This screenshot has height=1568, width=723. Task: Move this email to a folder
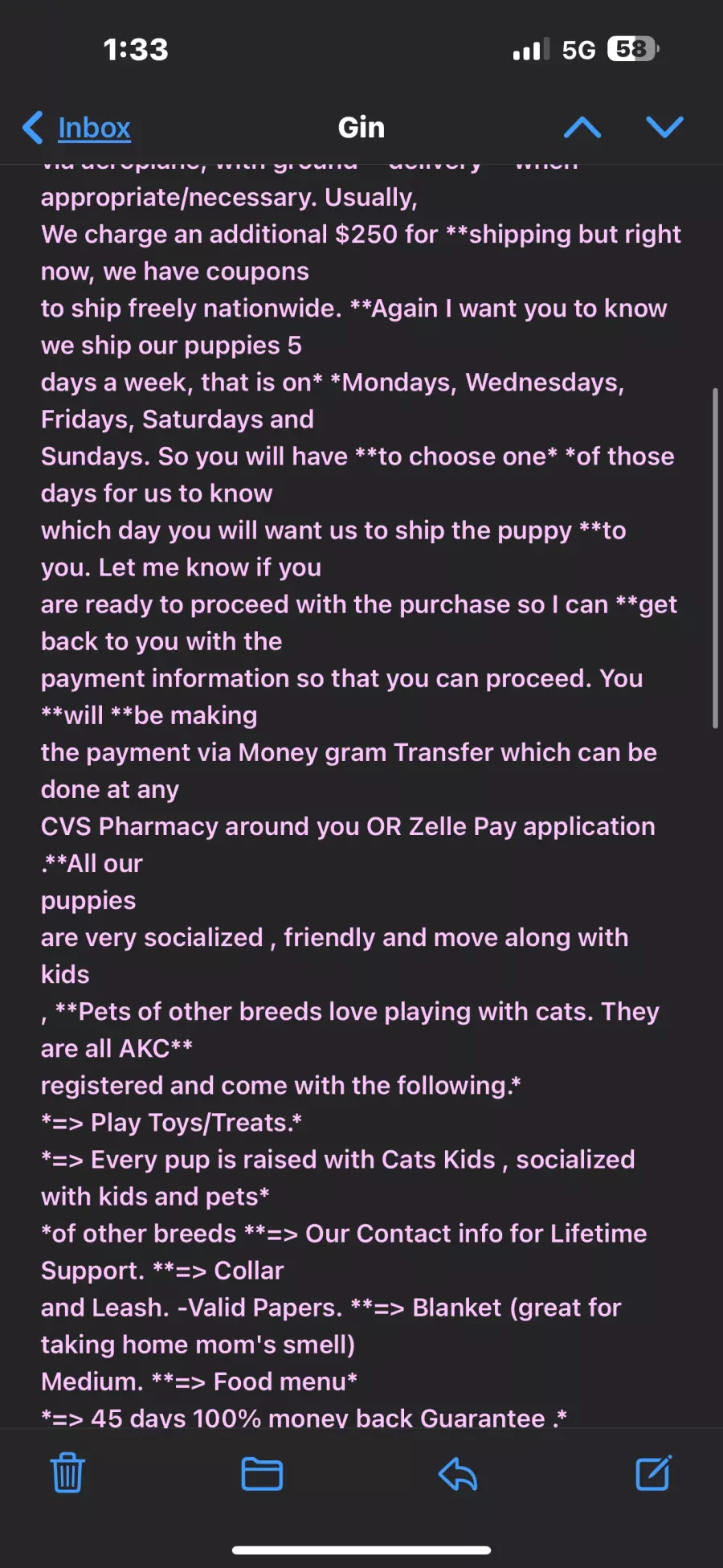(x=262, y=1473)
